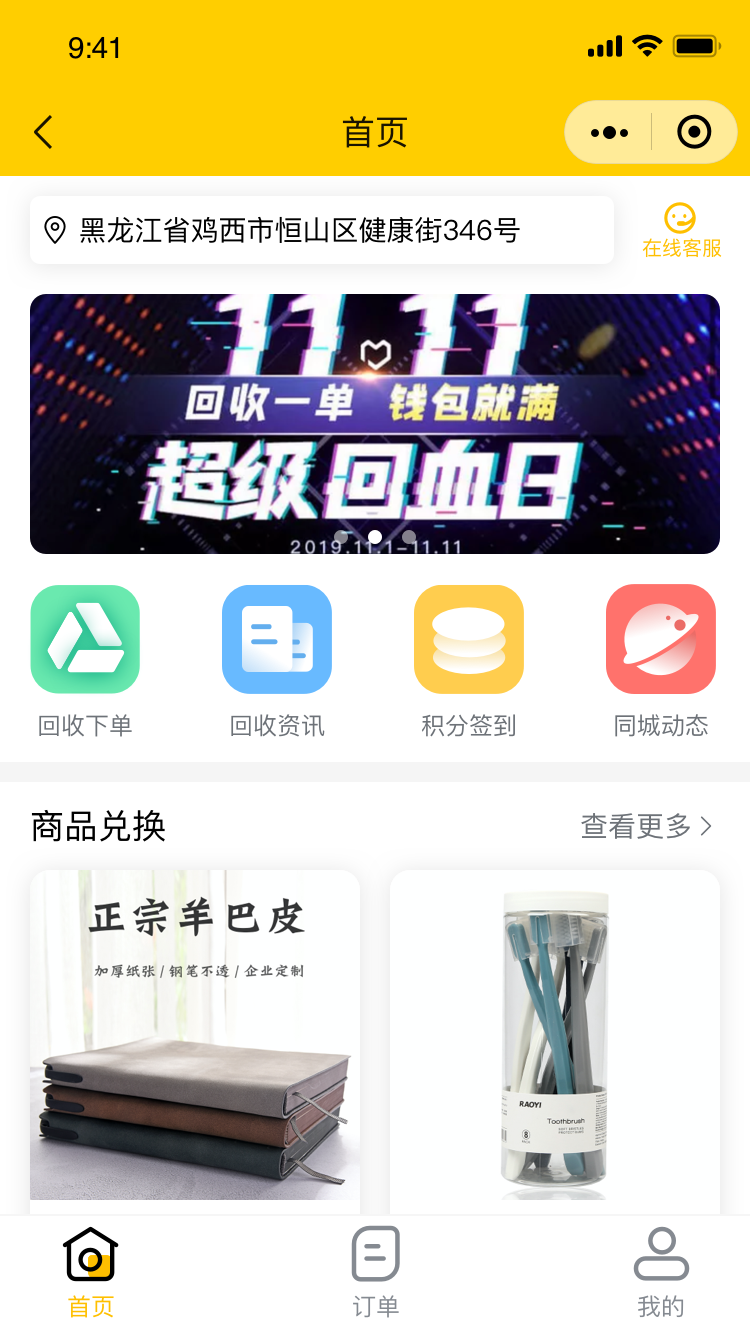Go back using the top-left arrow

tap(43, 132)
